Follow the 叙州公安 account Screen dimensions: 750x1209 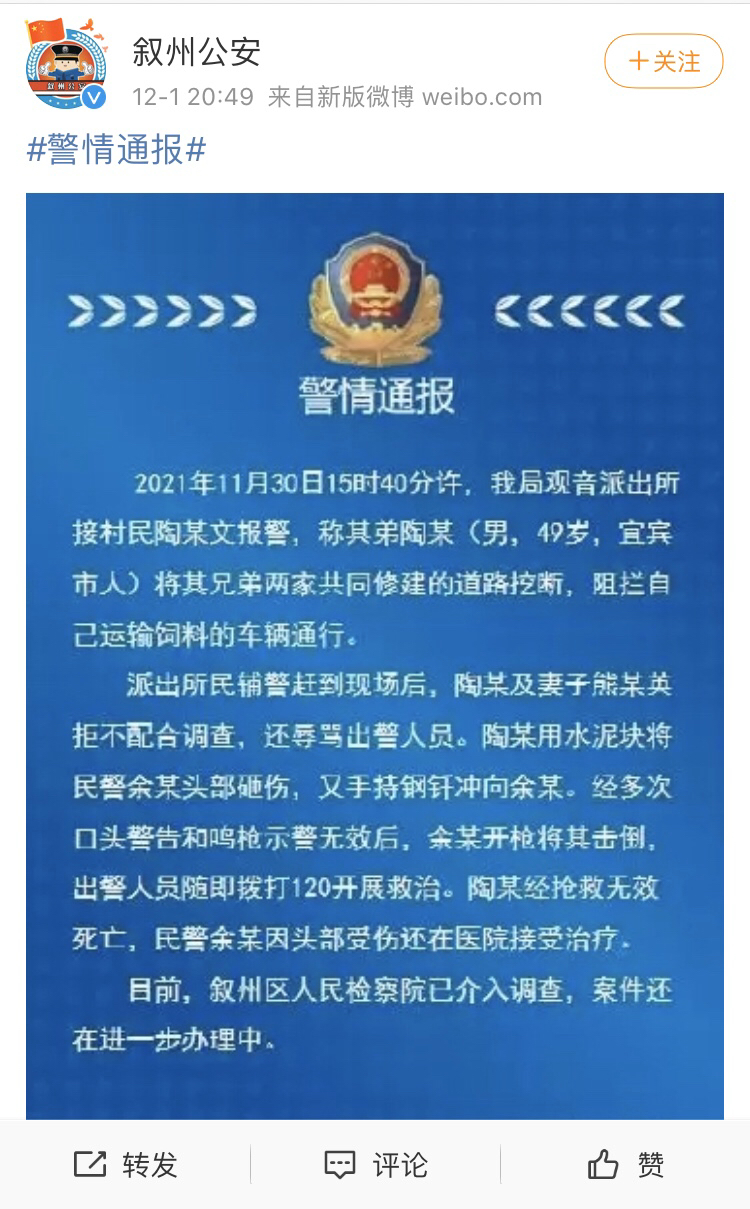pos(663,61)
